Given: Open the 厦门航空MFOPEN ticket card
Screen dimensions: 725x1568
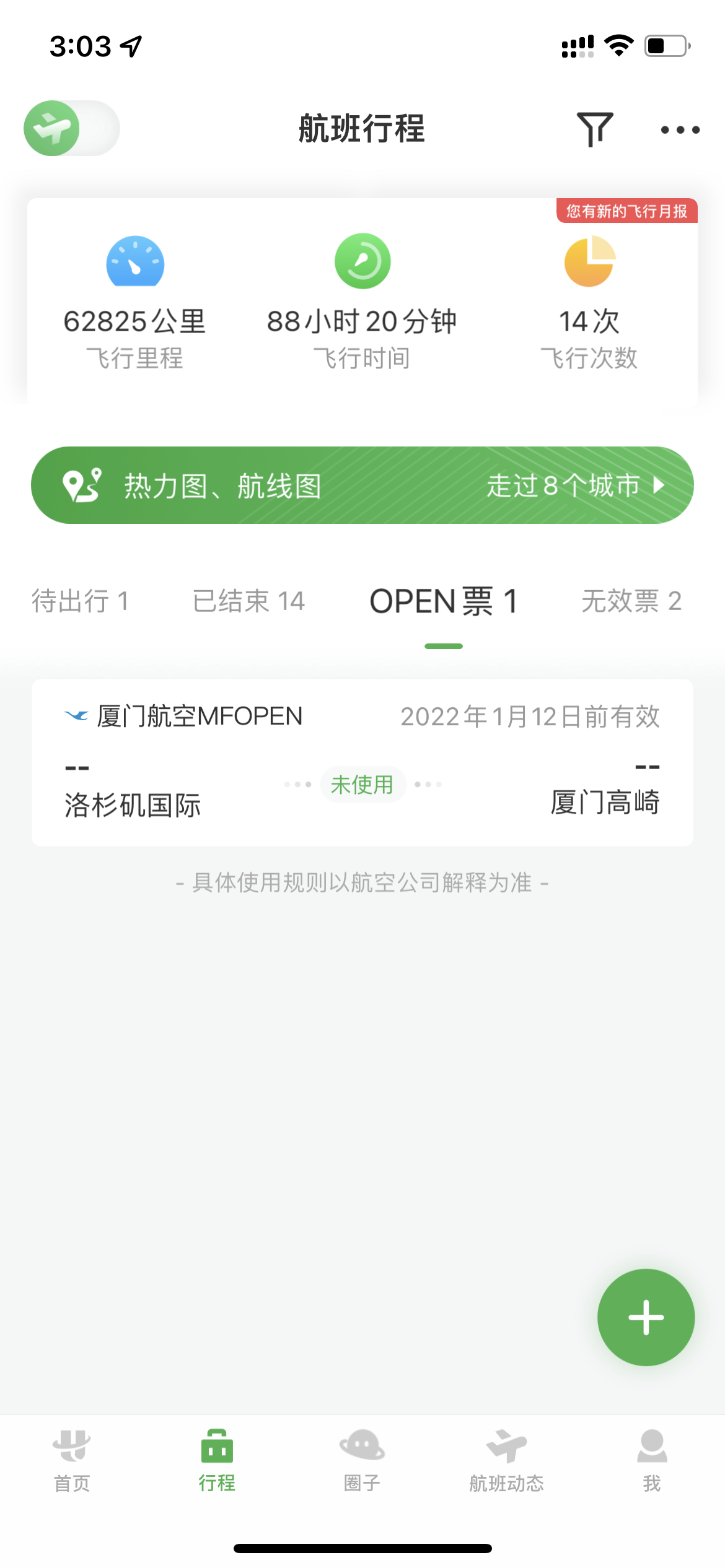Looking at the screenshot, I should pyautogui.click(x=362, y=762).
